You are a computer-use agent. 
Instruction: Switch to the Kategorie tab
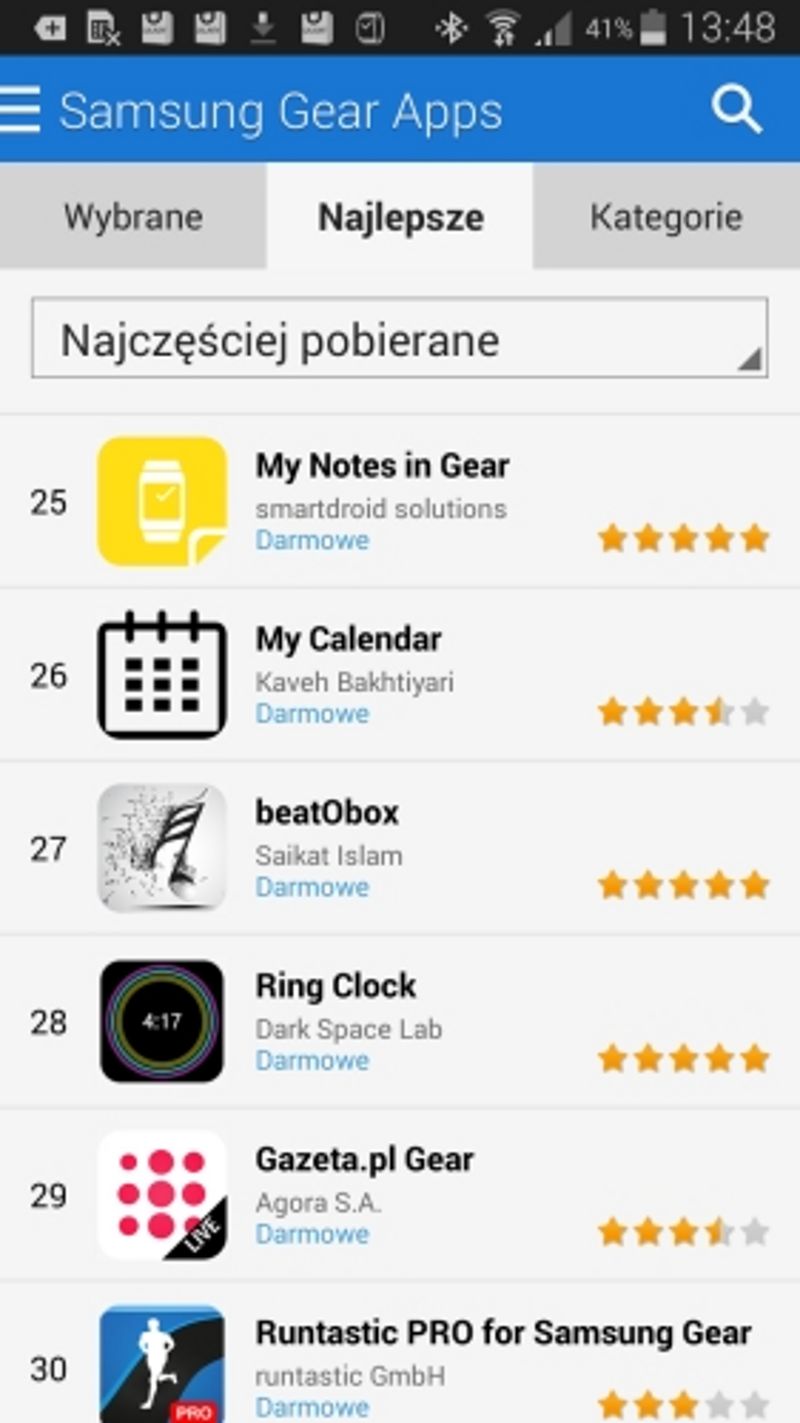pos(666,217)
